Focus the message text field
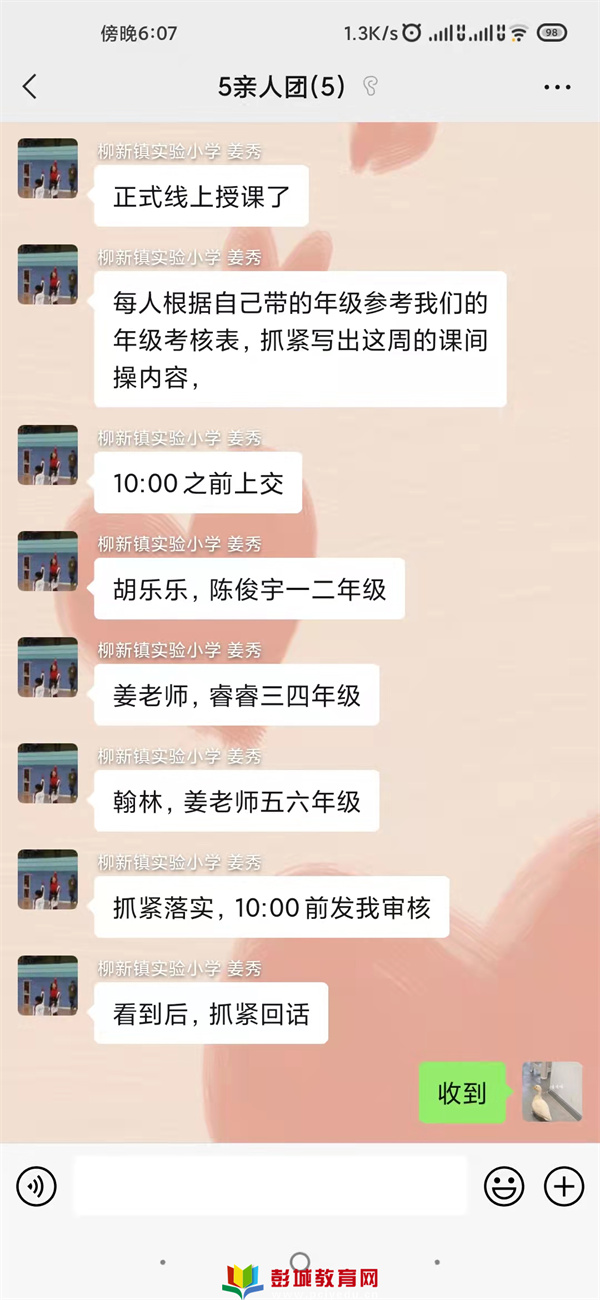The width and height of the screenshot is (600, 1300). point(270,1186)
